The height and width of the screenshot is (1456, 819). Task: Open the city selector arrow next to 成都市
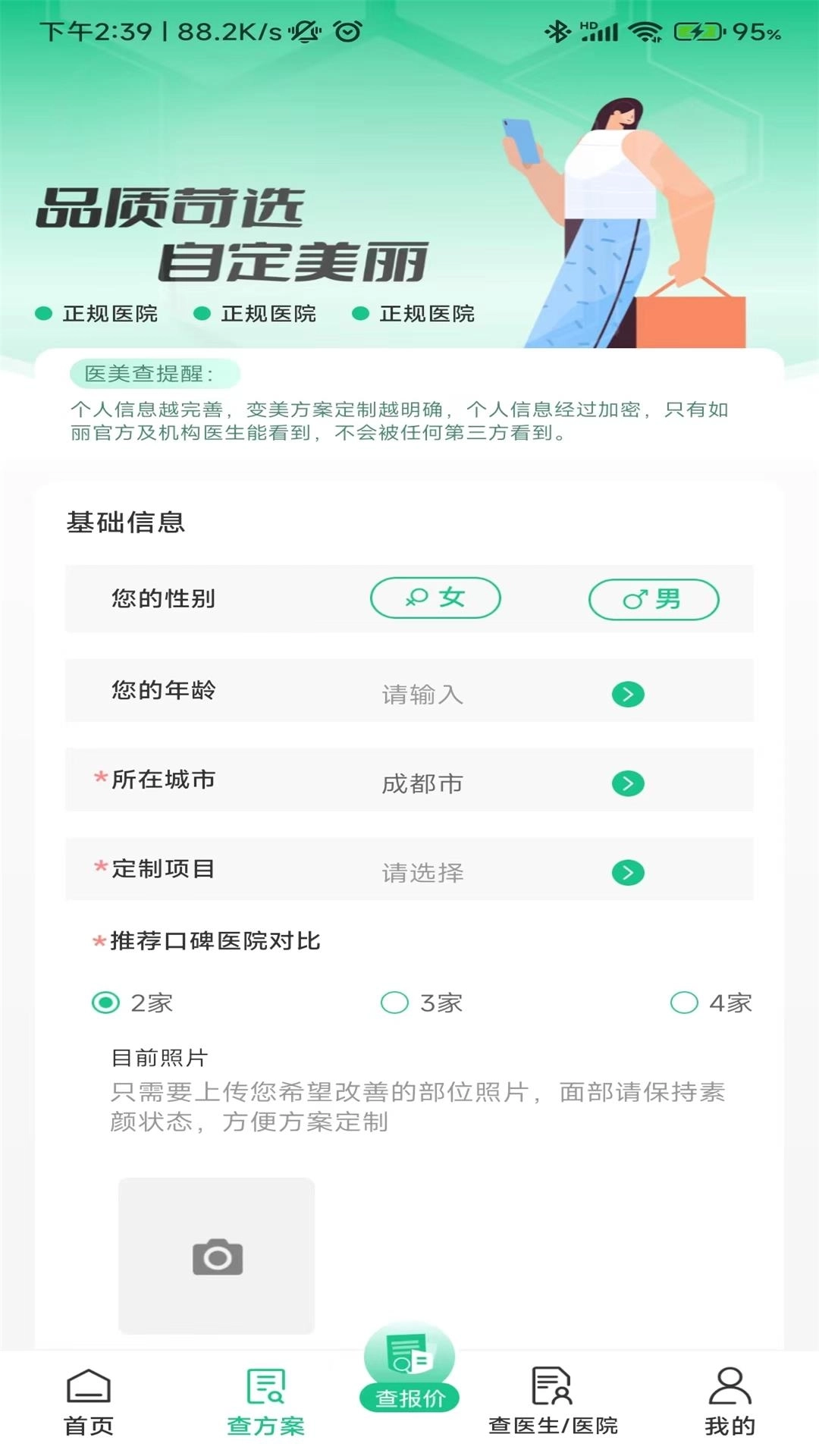coord(629,783)
